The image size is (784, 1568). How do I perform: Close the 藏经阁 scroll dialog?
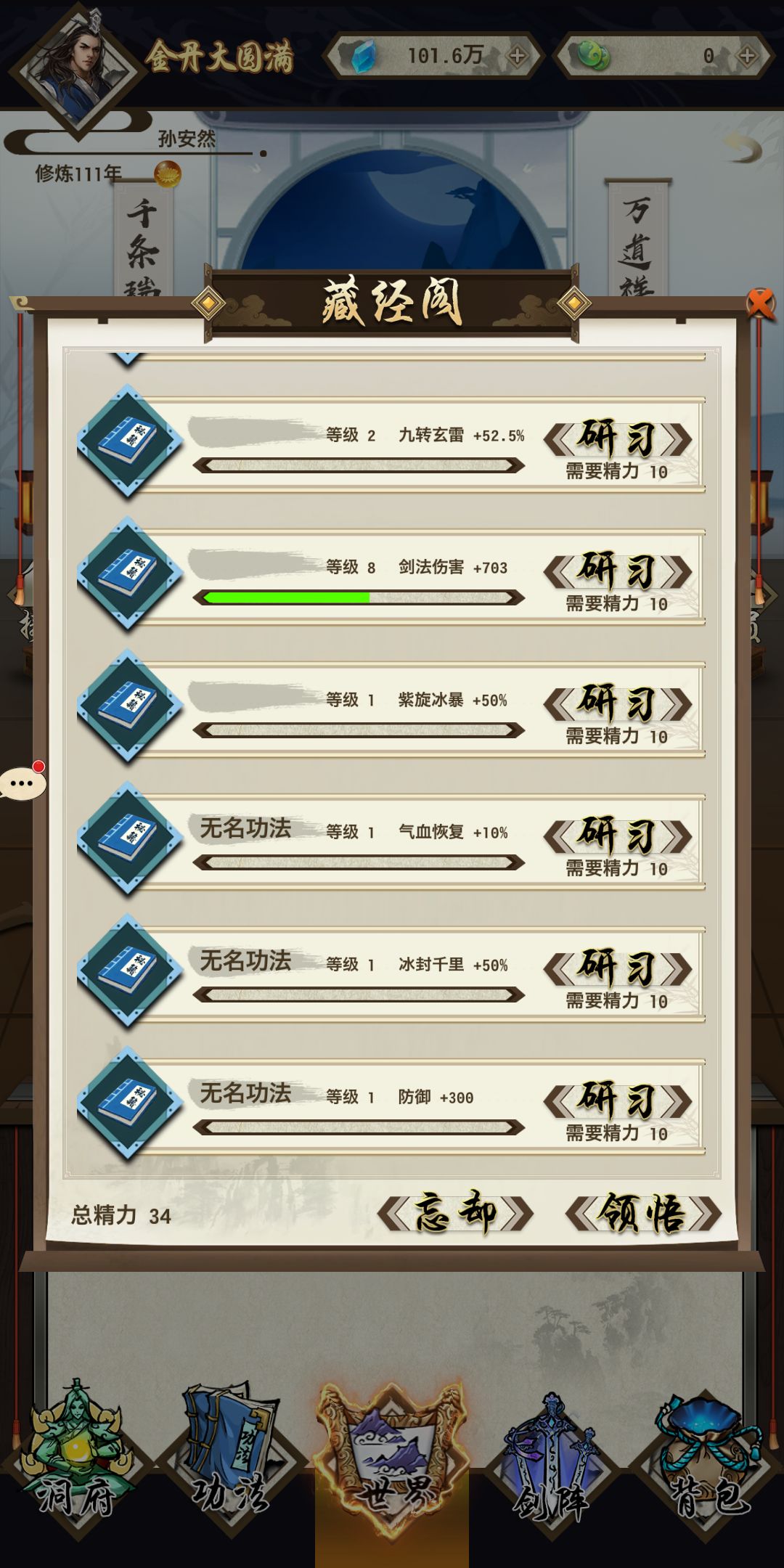point(760,303)
